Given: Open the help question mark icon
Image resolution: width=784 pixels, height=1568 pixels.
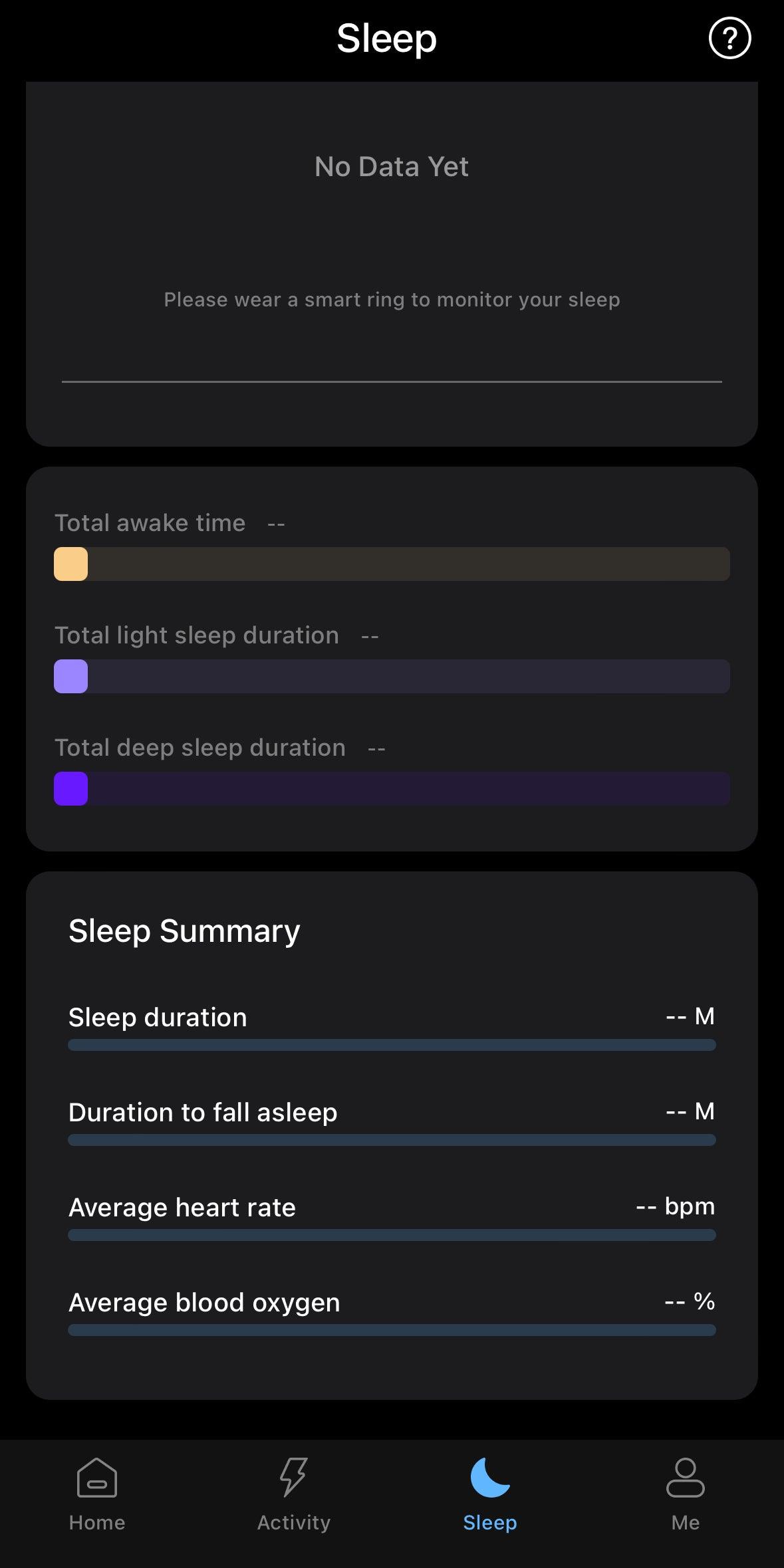Looking at the screenshot, I should tap(729, 39).
